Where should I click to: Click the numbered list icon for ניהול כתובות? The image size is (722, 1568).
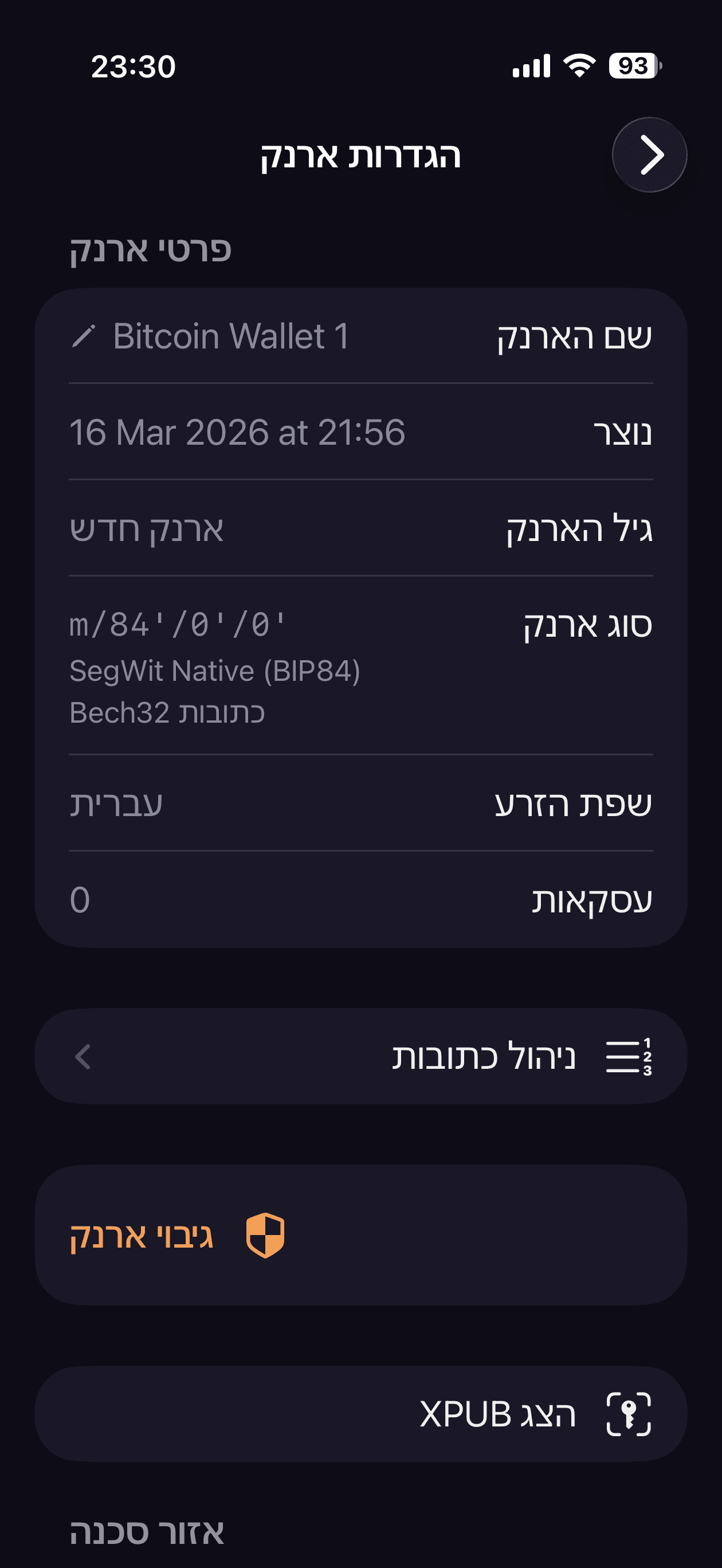(628, 1057)
